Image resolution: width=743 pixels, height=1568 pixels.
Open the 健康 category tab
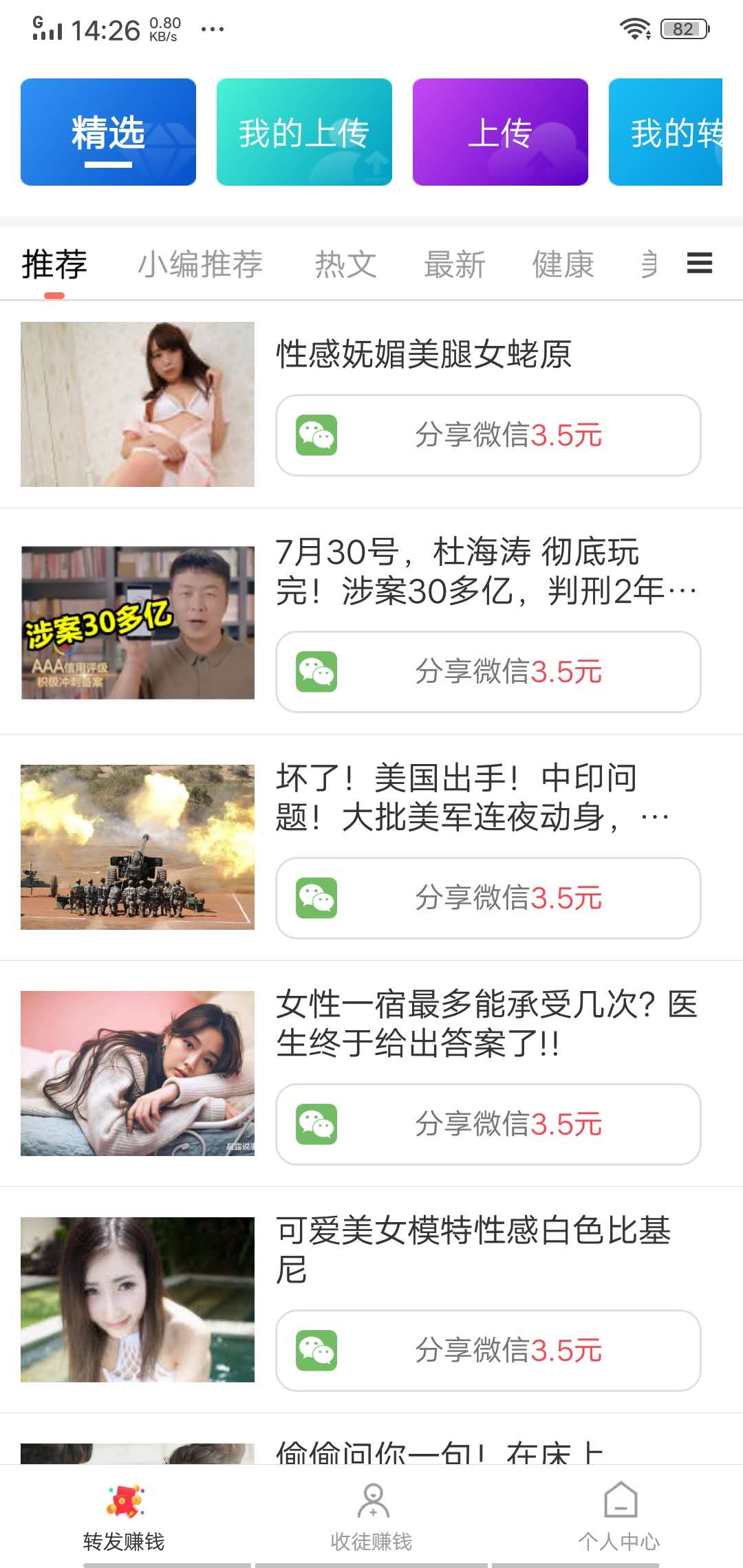563,263
